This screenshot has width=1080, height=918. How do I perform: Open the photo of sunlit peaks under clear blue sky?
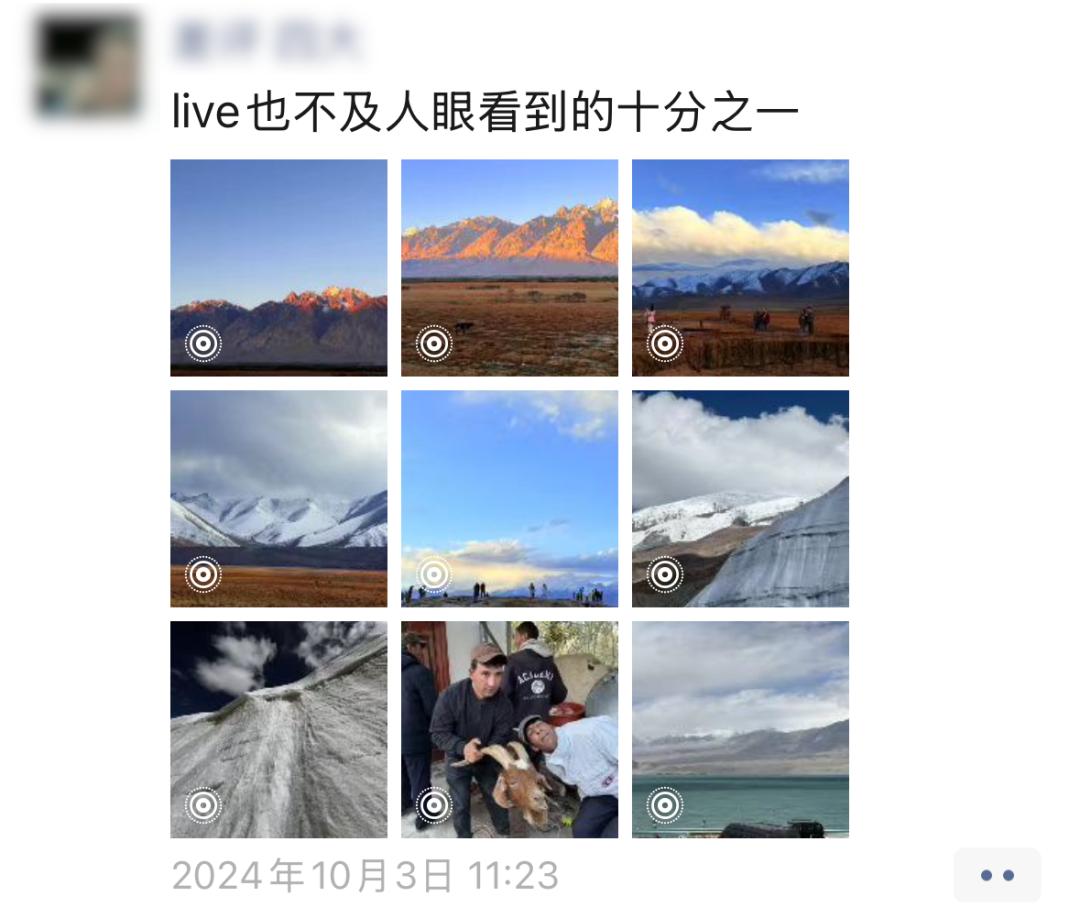click(278, 267)
